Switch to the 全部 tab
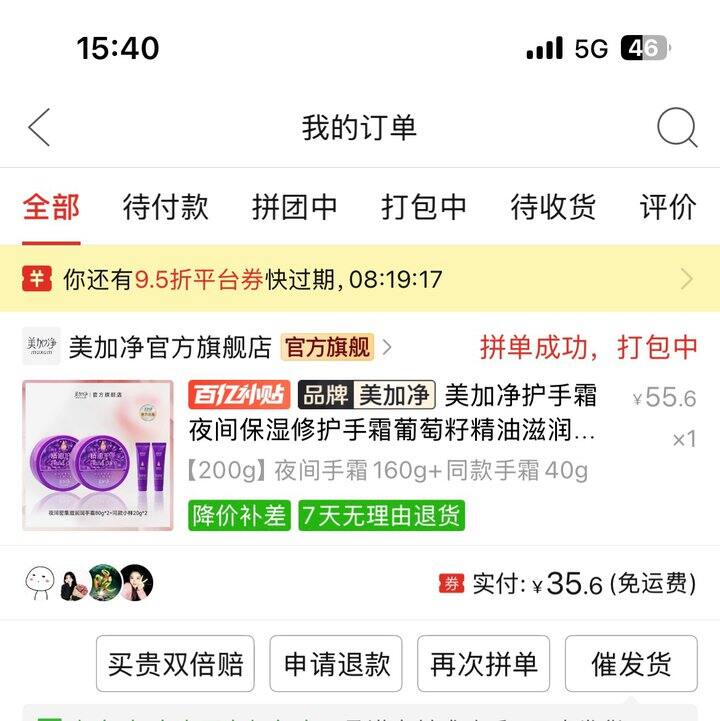The height and width of the screenshot is (721, 720). coord(51,207)
